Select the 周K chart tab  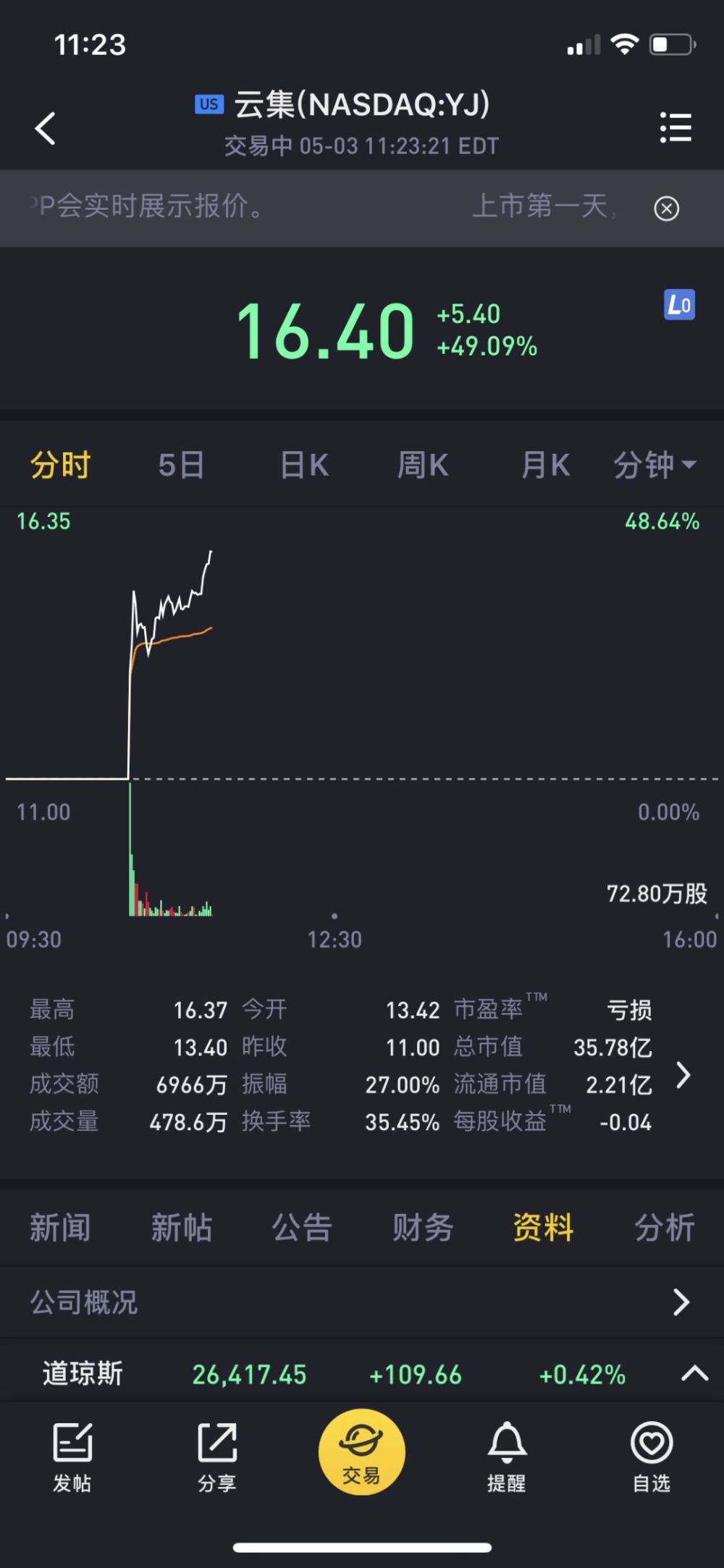423,465
